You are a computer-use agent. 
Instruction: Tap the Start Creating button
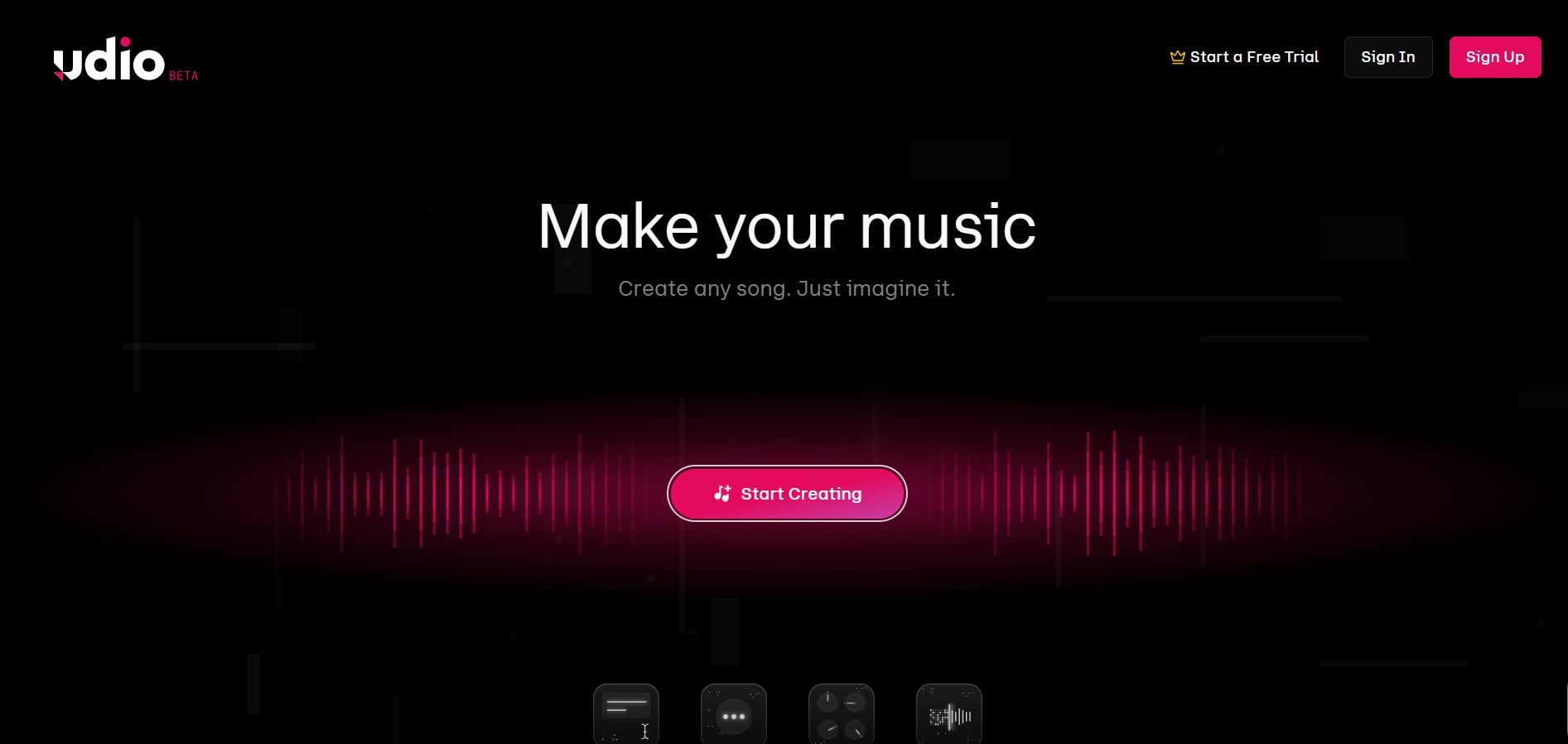pos(787,494)
